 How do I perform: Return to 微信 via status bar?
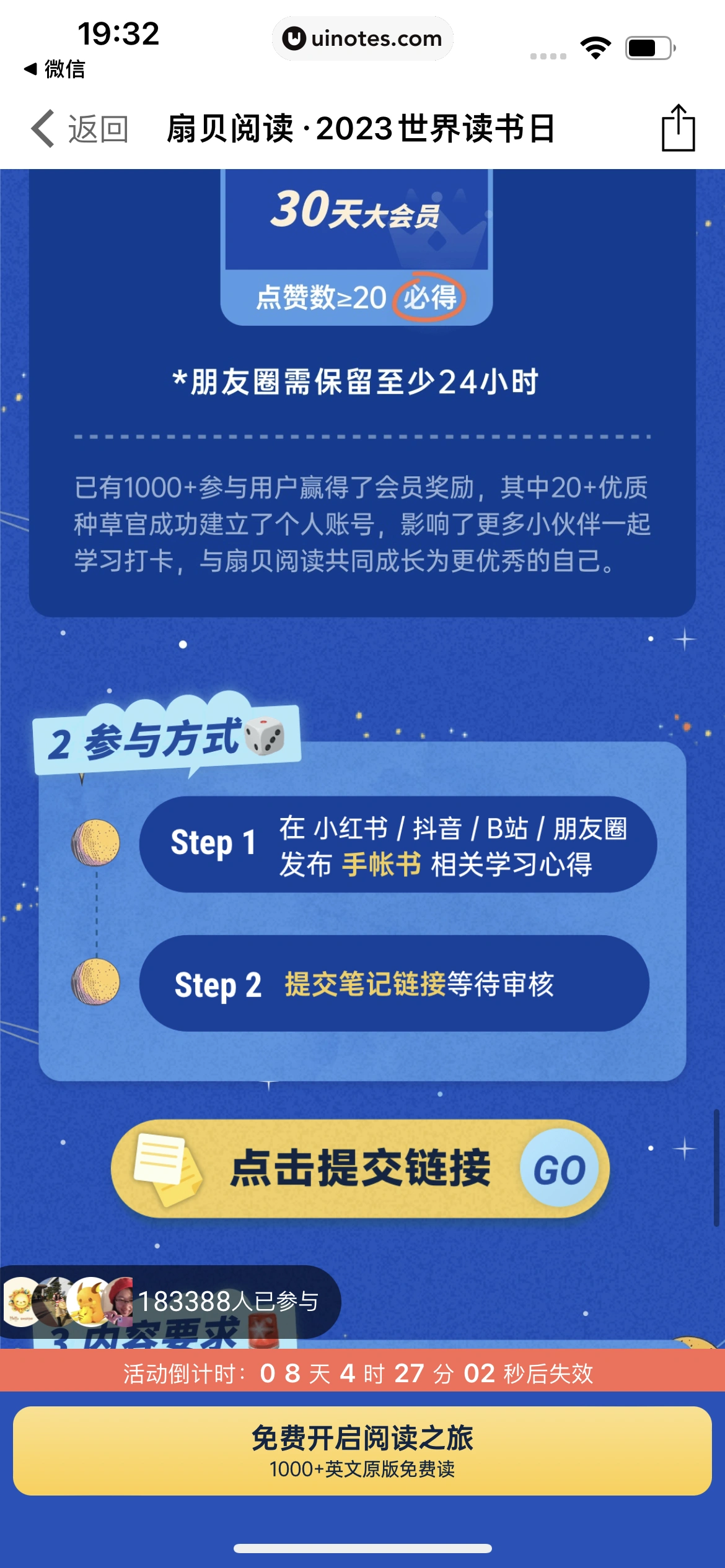point(55,69)
